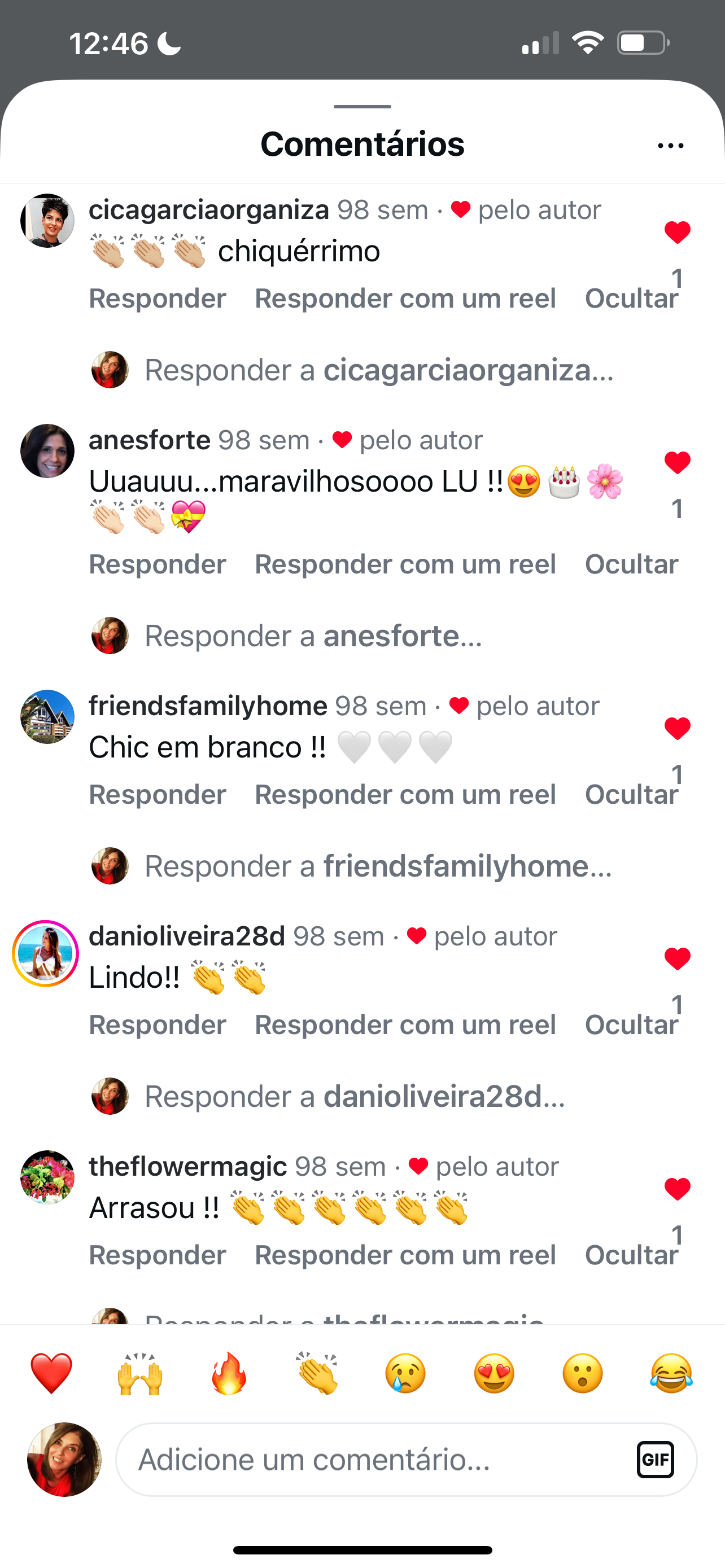Viewport: 725px width, 1568px height.
Task: Open anesforte's profile from the username
Action: [x=150, y=440]
